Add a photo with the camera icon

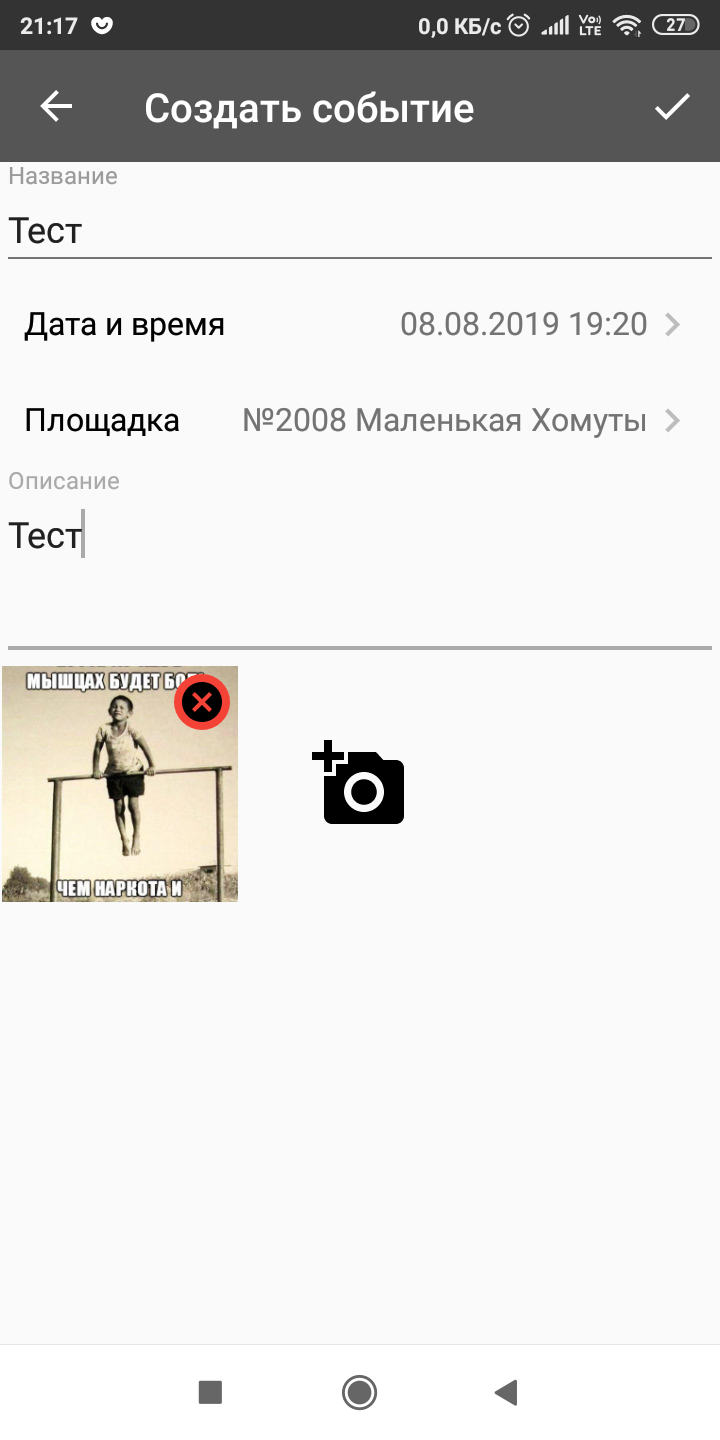coord(361,784)
